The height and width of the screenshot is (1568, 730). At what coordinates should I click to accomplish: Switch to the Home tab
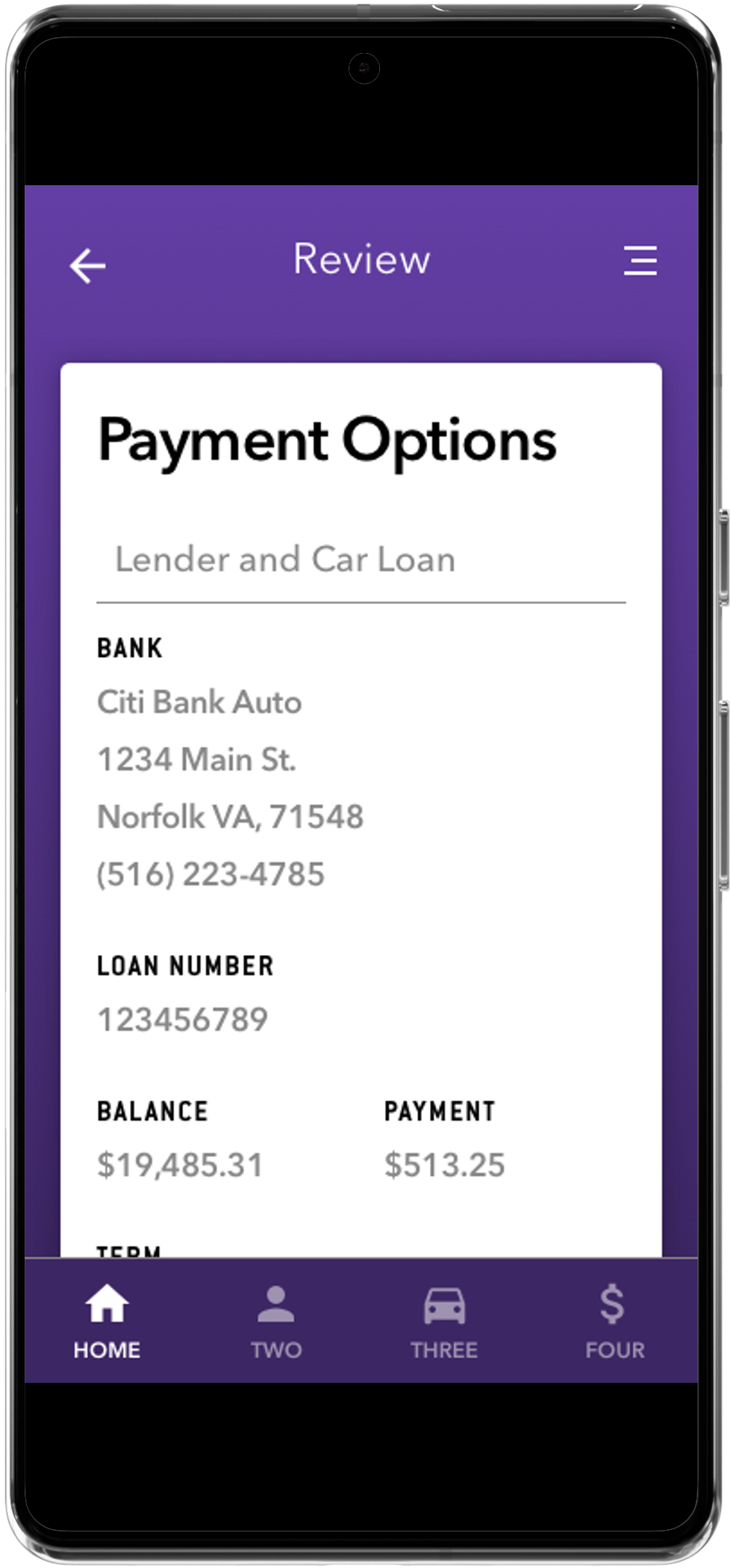point(107,1321)
